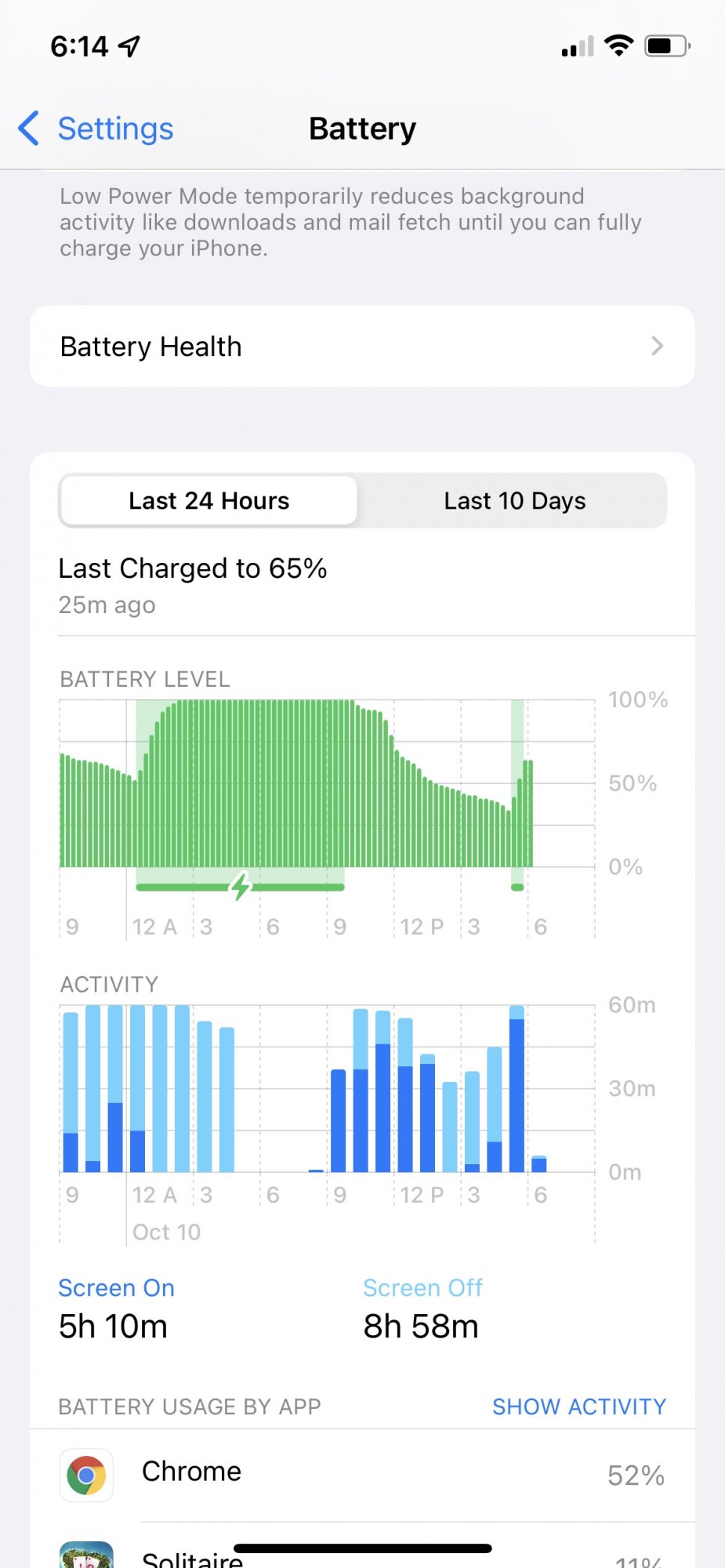Tap Show Activity link

(578, 1406)
